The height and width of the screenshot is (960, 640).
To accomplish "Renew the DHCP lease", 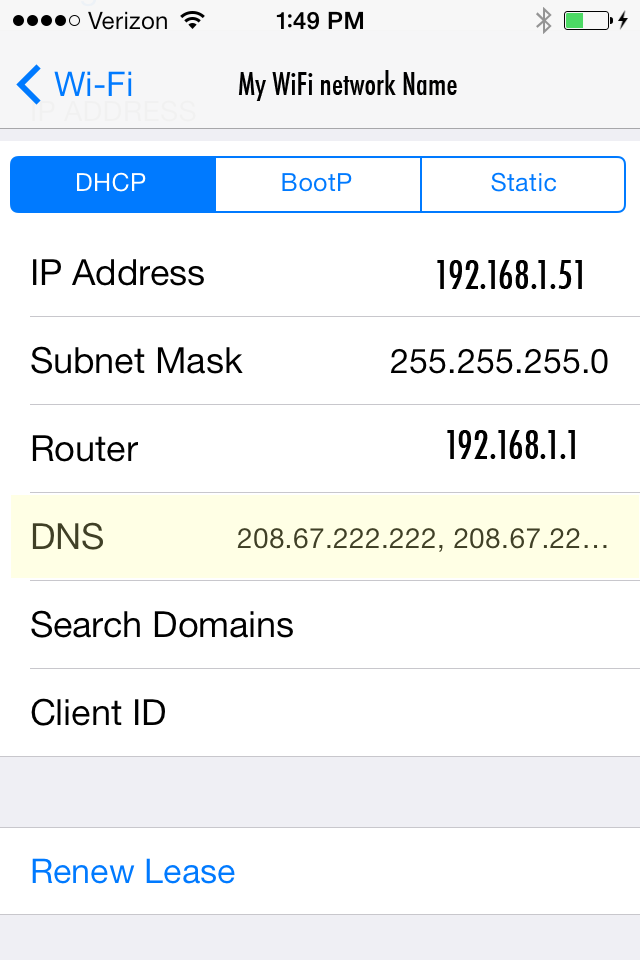I will [133, 871].
